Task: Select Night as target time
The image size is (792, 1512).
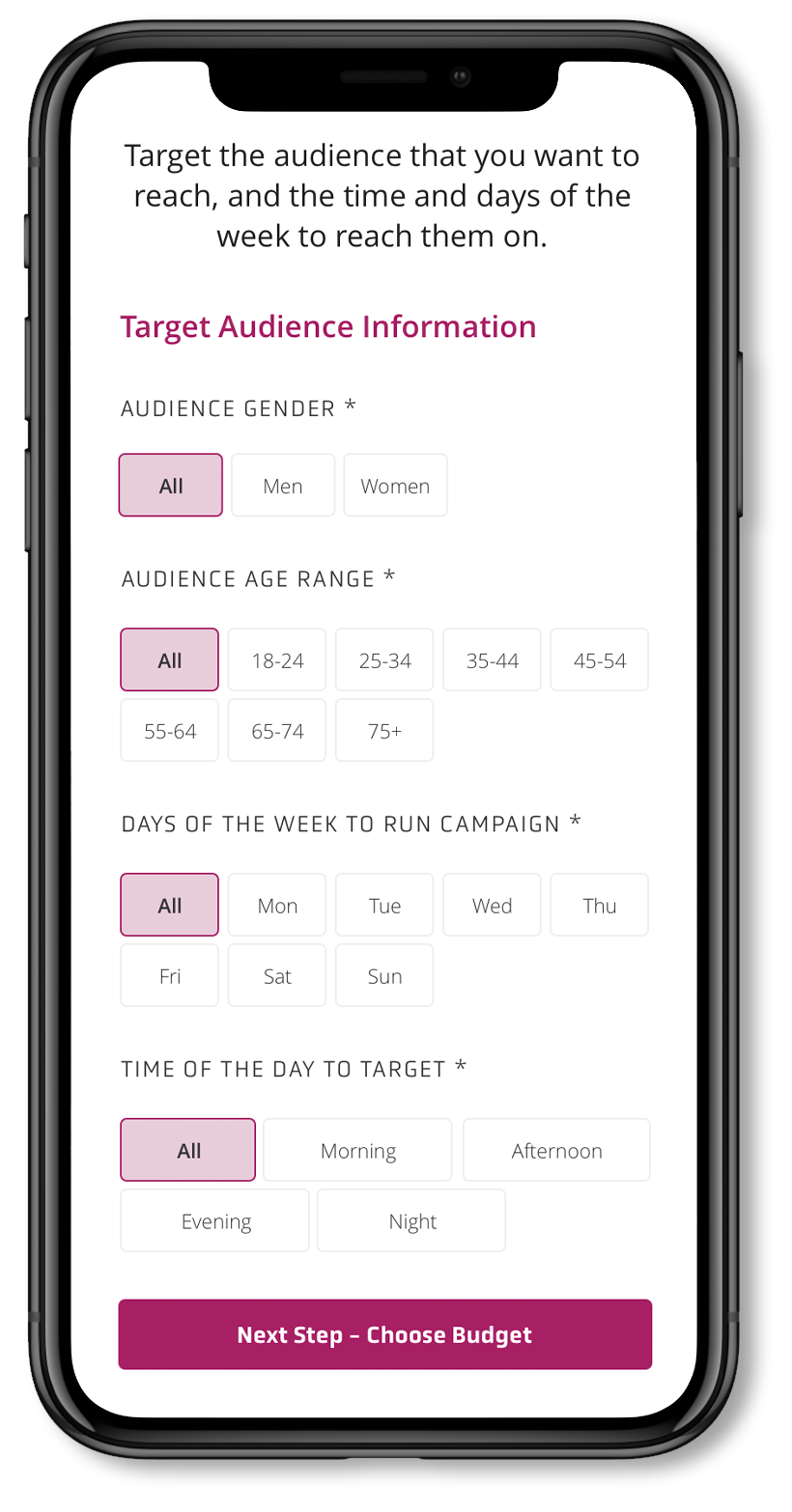Action: pyautogui.click(x=412, y=1221)
